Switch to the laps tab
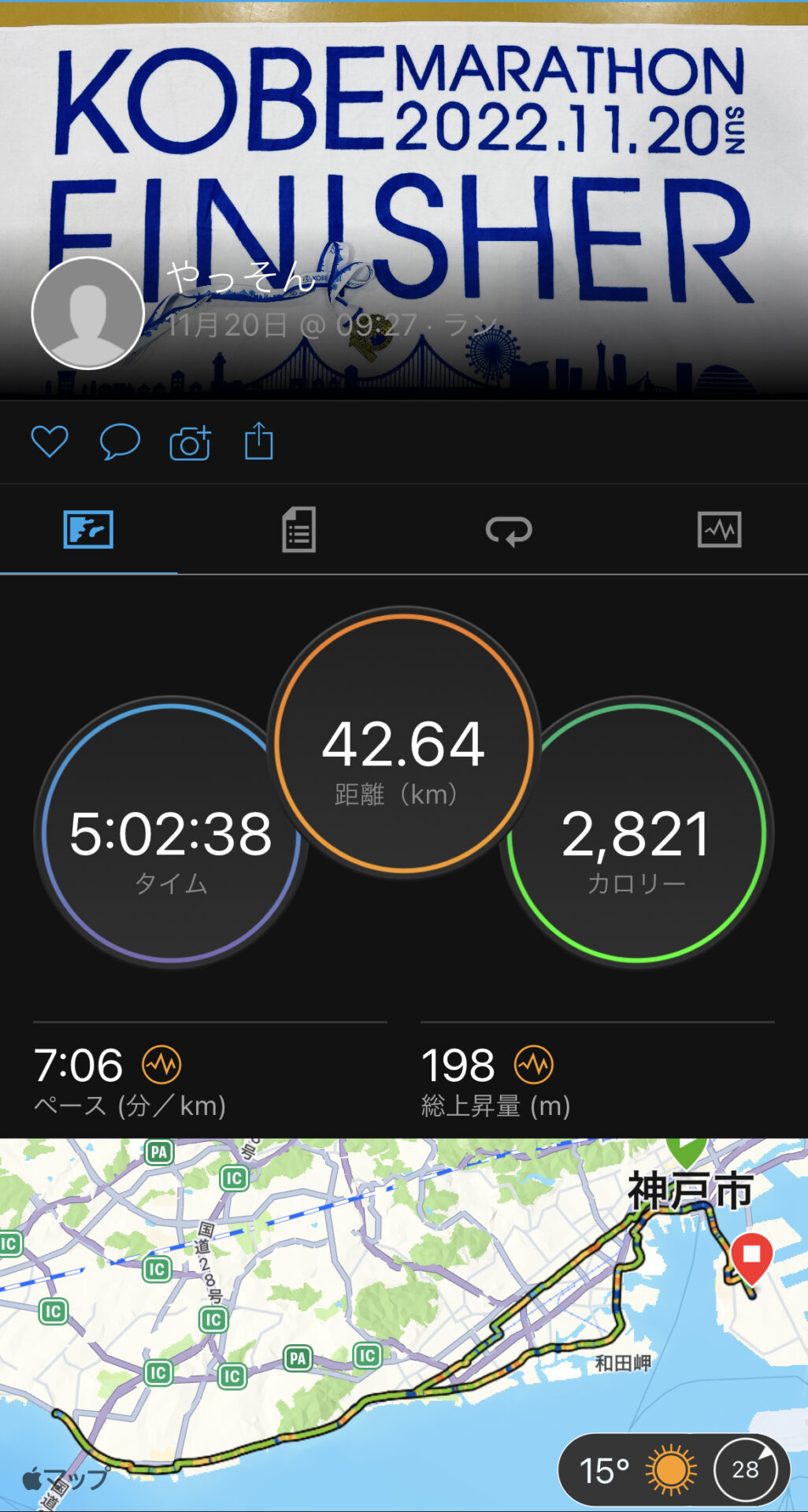808x1512 pixels. tap(509, 531)
